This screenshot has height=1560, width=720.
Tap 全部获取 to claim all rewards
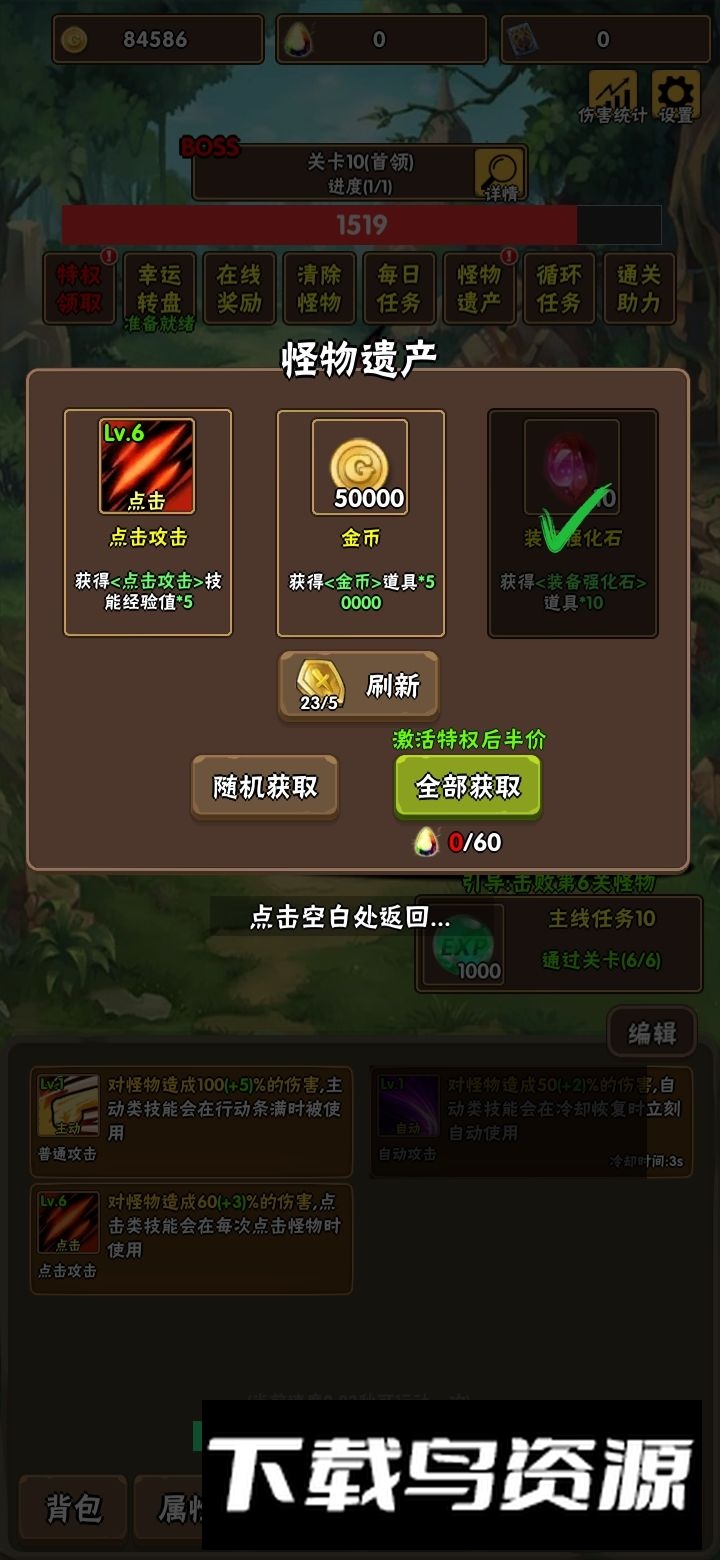[x=468, y=787]
